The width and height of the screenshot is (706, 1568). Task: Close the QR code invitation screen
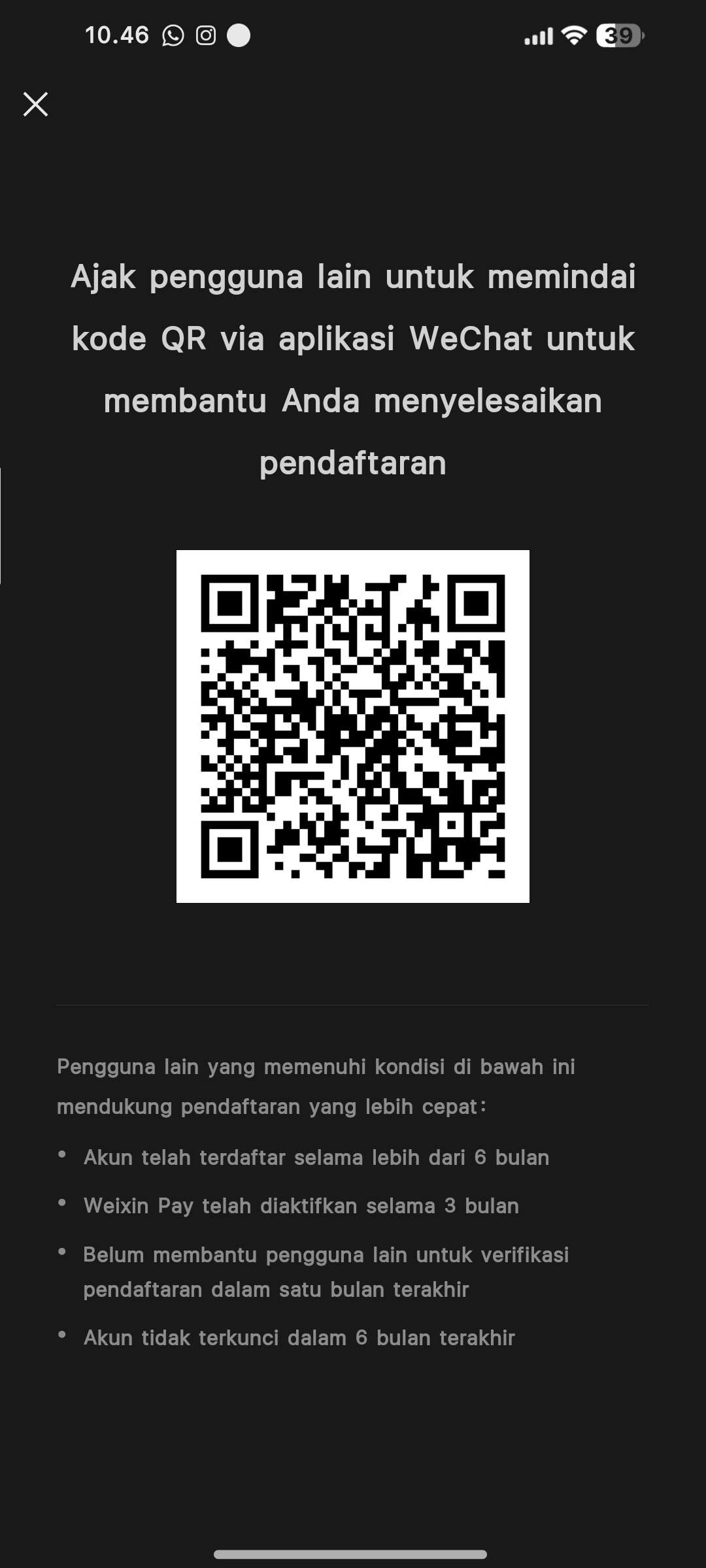[36, 105]
